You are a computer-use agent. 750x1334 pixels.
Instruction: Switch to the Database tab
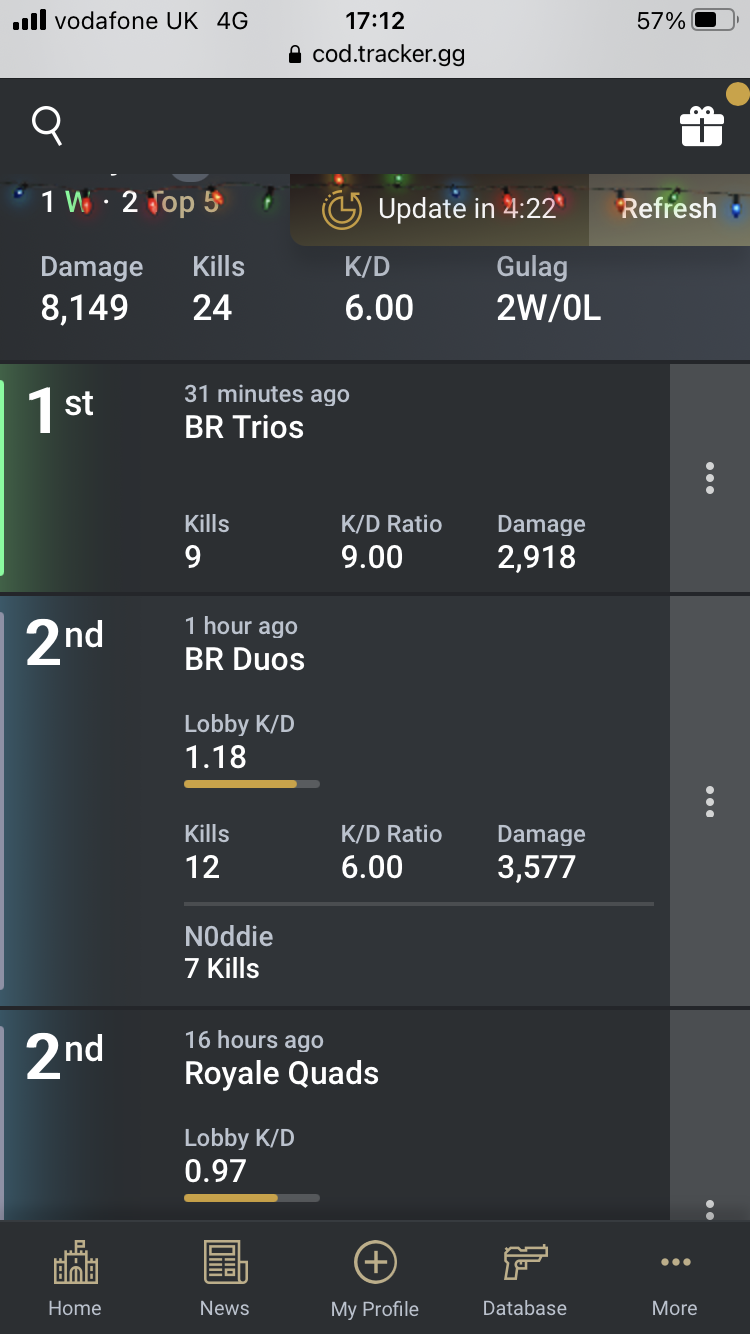(525, 1278)
